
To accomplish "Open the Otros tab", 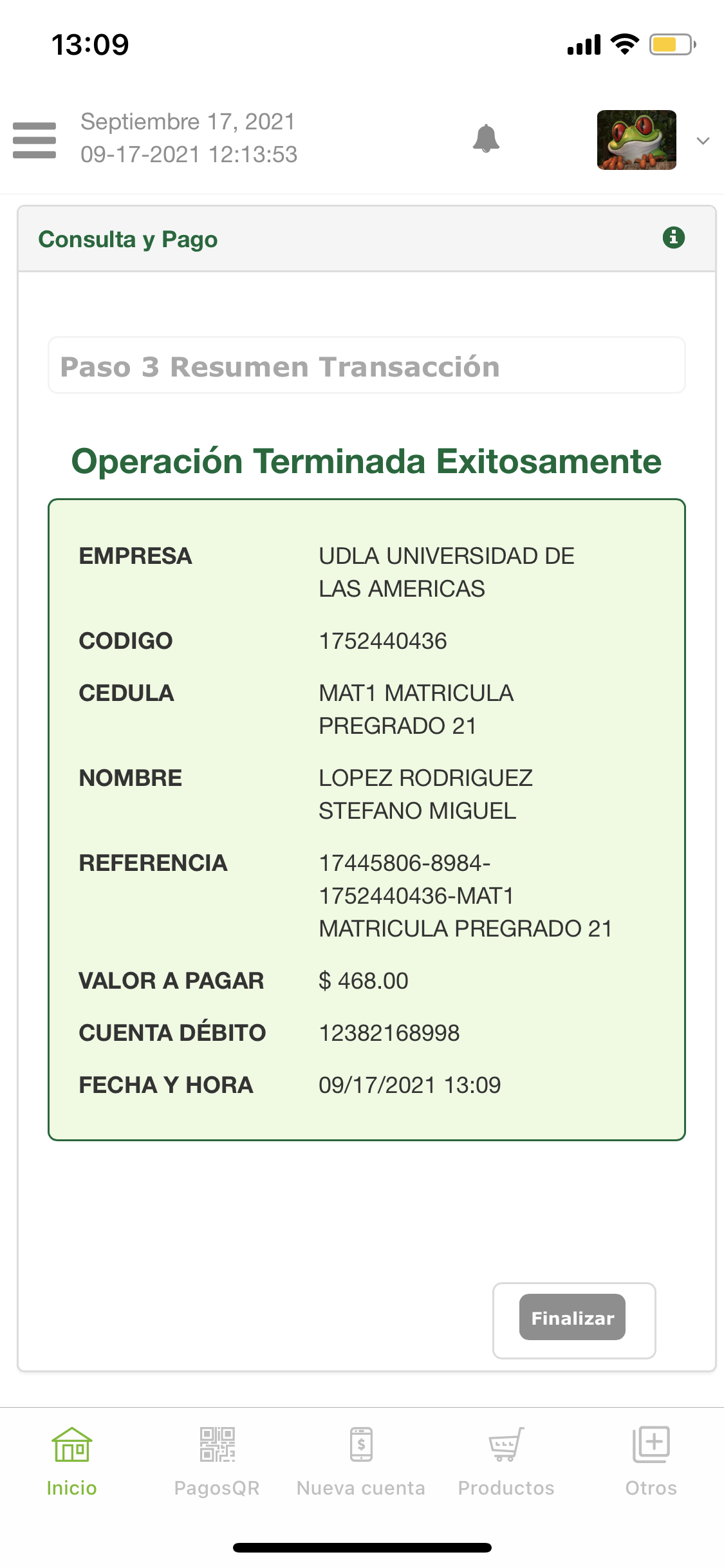I will pos(651,1461).
